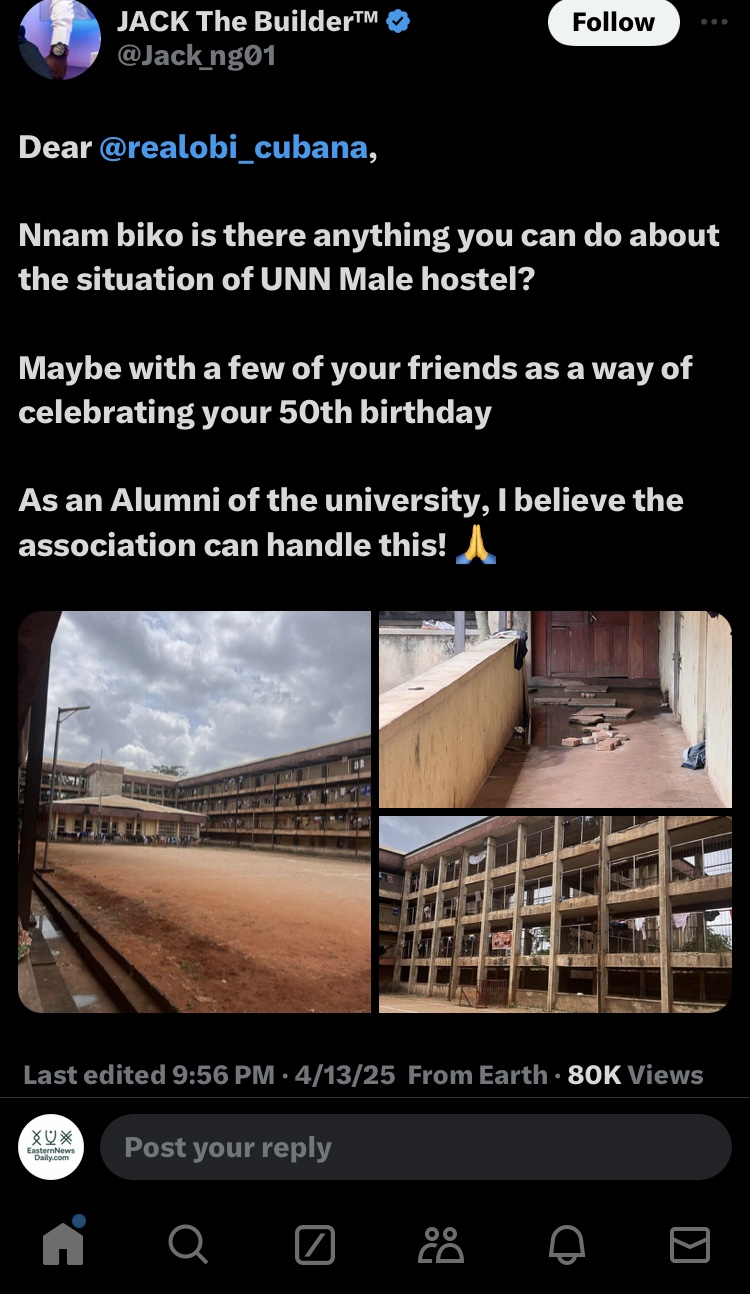Image resolution: width=750 pixels, height=1294 pixels.
Task: Open the post overflow menu
Action: click(714, 22)
